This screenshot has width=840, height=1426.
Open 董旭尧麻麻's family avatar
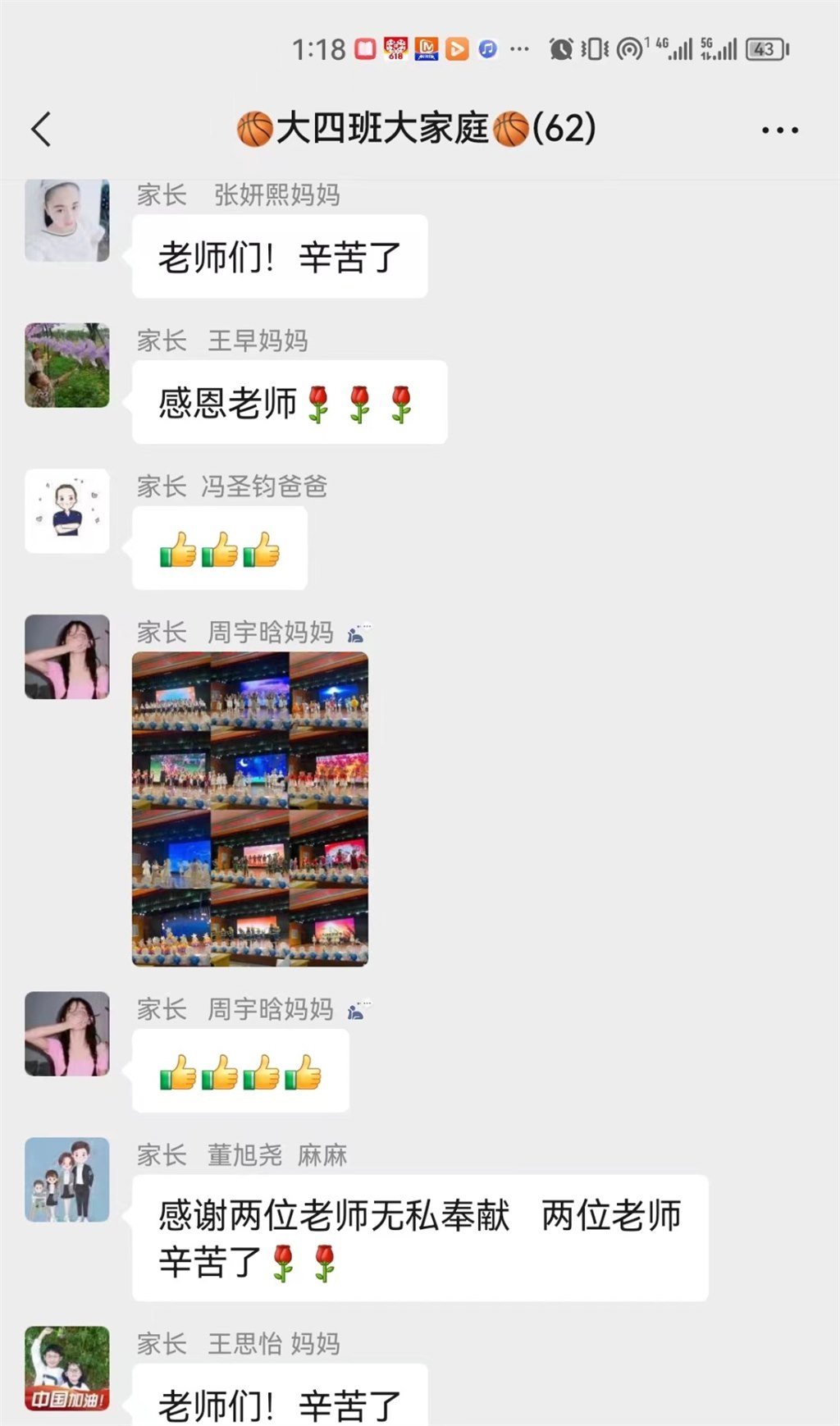pos(67,1180)
